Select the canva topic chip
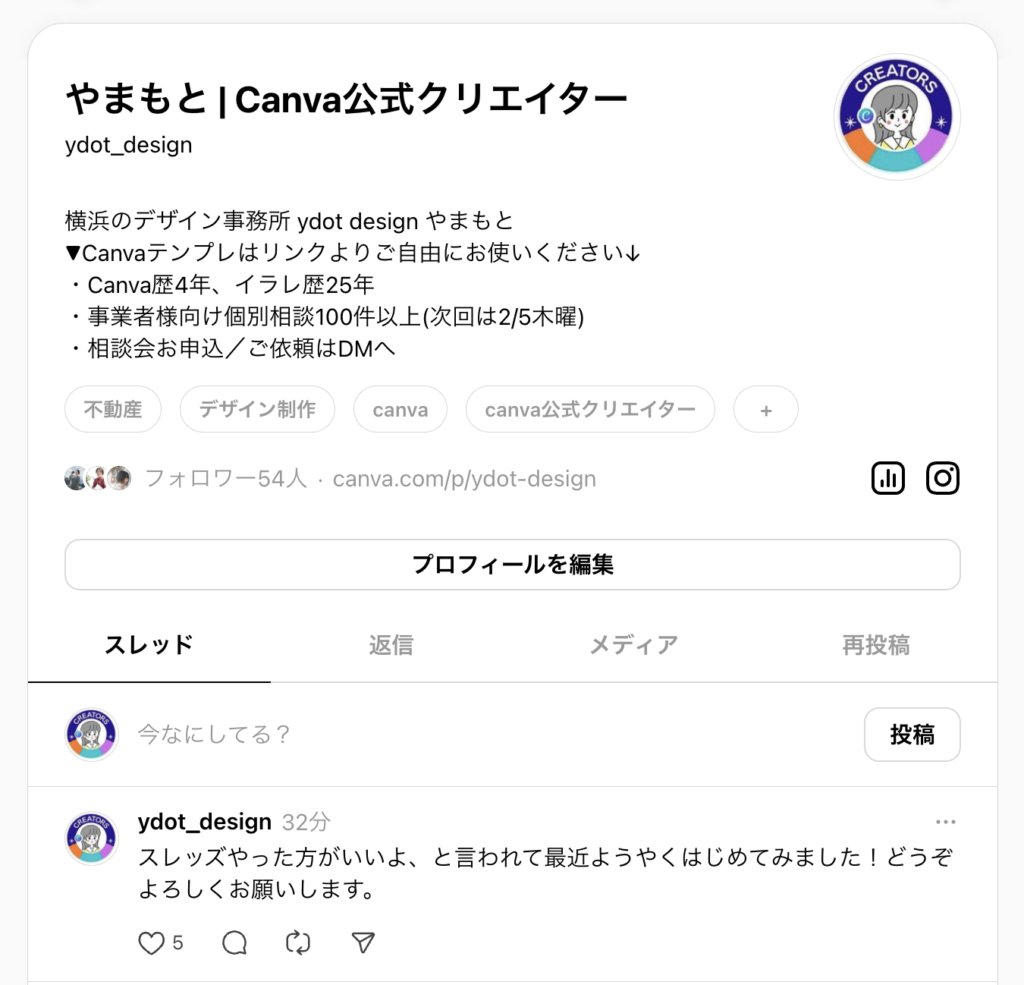 (x=400, y=410)
